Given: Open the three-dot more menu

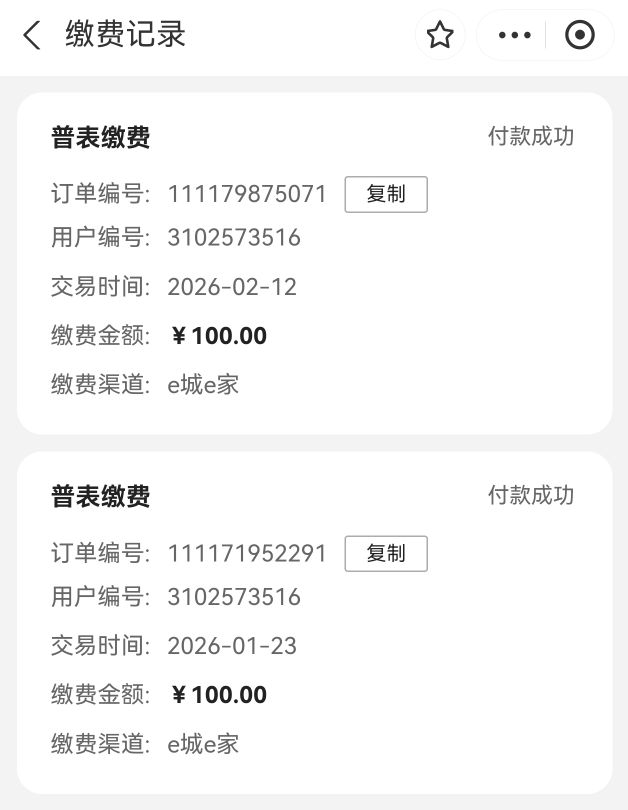Looking at the screenshot, I should (x=514, y=36).
